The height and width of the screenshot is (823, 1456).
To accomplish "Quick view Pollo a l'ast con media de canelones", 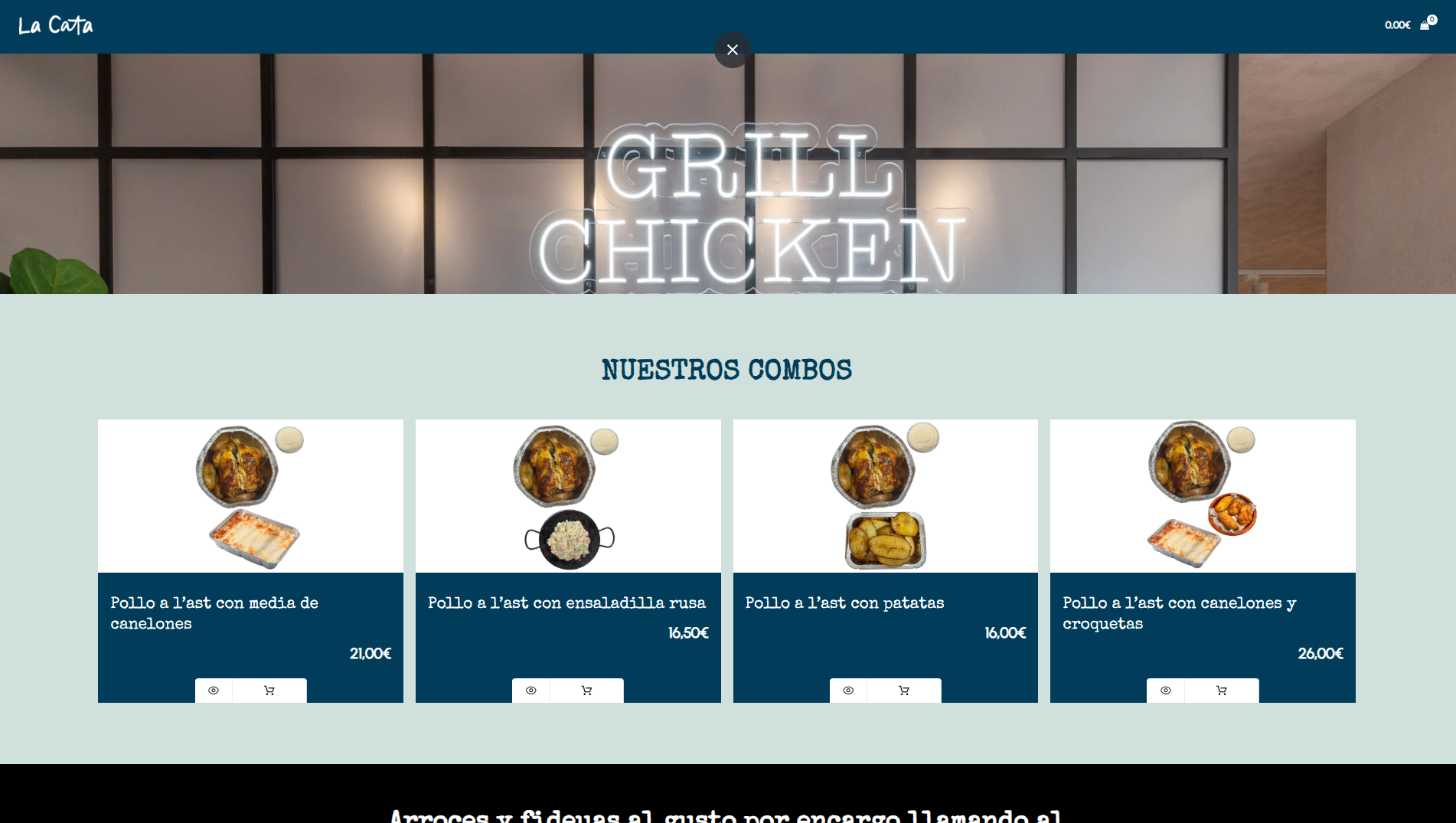I will click(x=214, y=691).
